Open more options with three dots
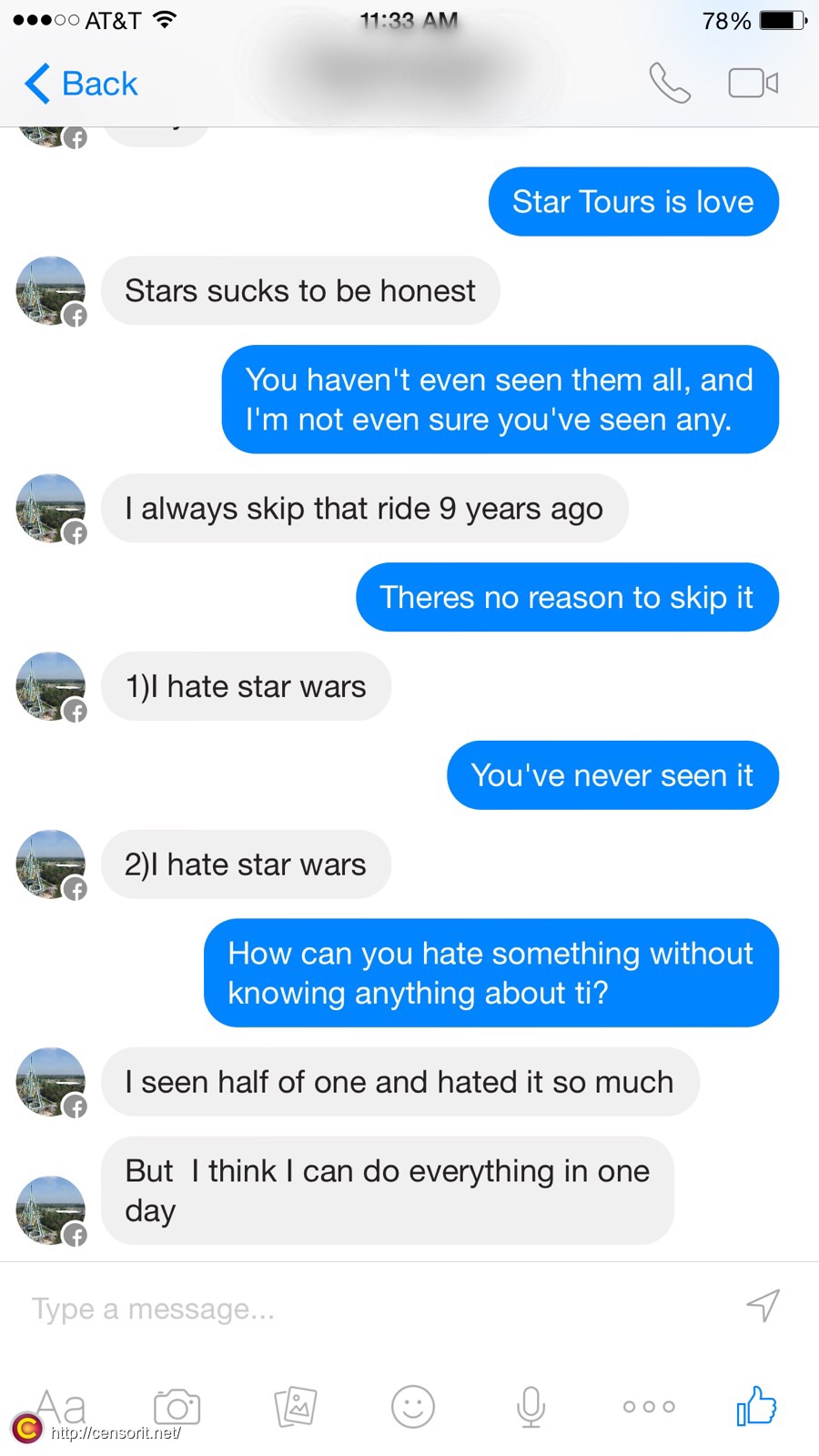The height and width of the screenshot is (1456, 819). [649, 1407]
